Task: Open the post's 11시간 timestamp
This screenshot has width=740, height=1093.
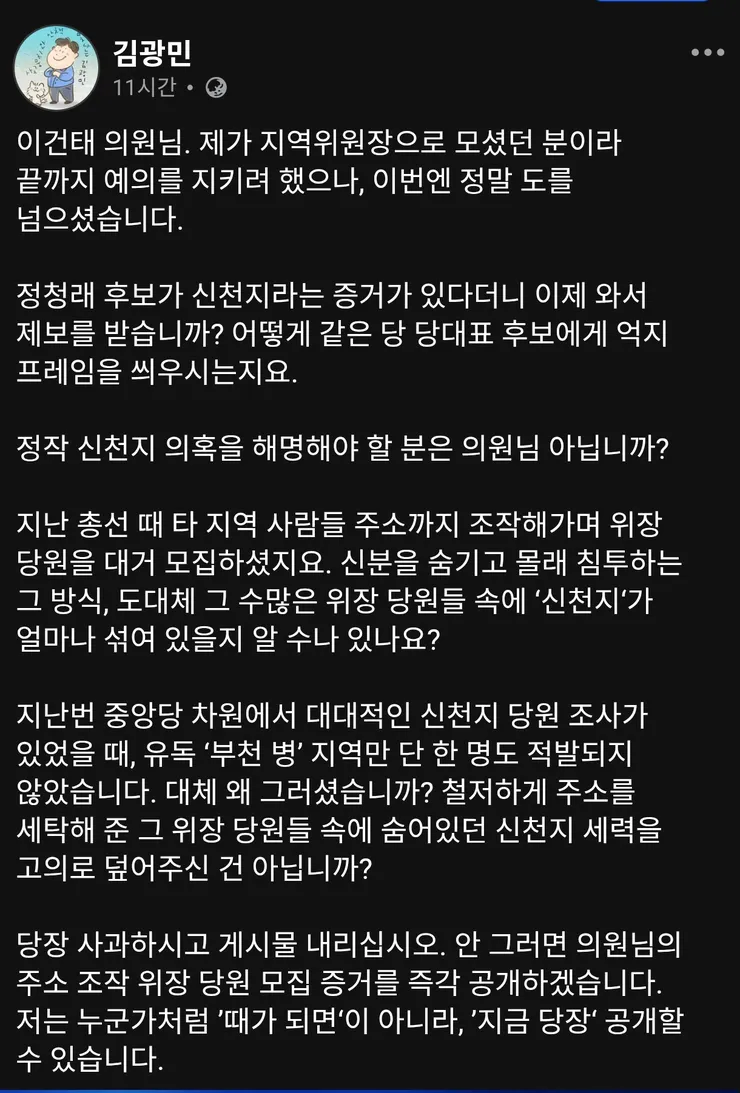Action: point(144,88)
